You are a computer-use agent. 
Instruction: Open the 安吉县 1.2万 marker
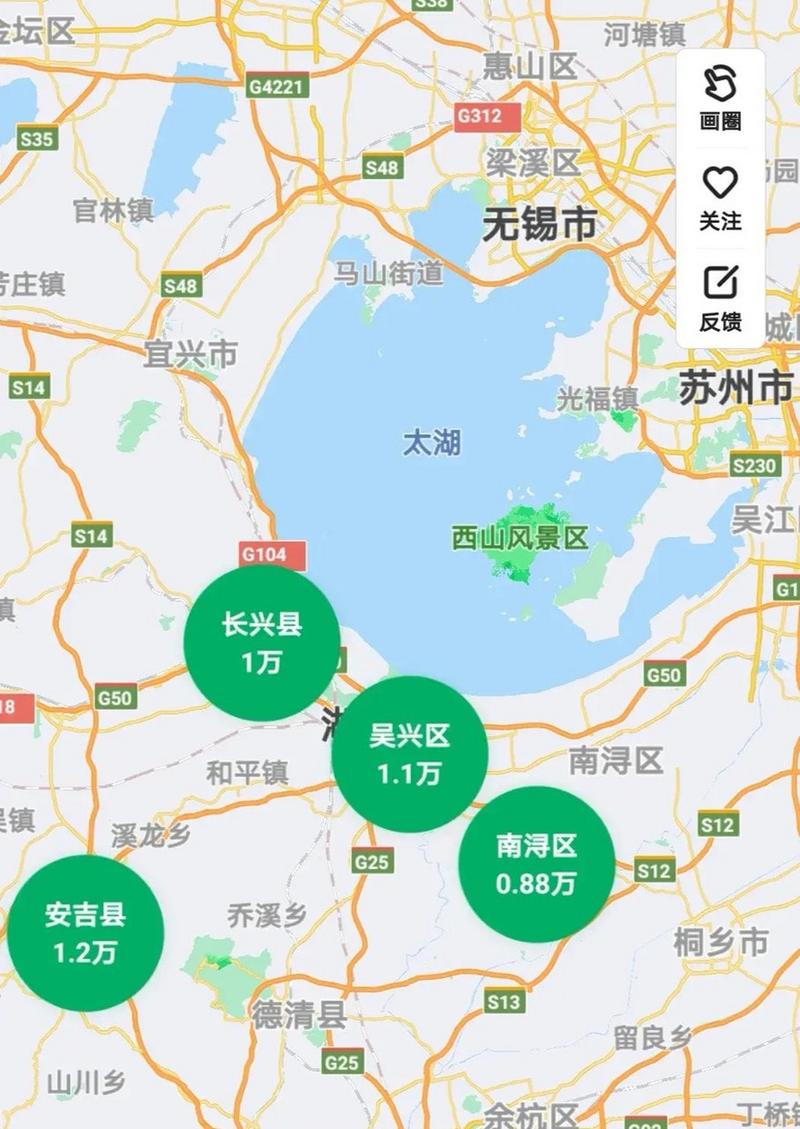point(87,932)
